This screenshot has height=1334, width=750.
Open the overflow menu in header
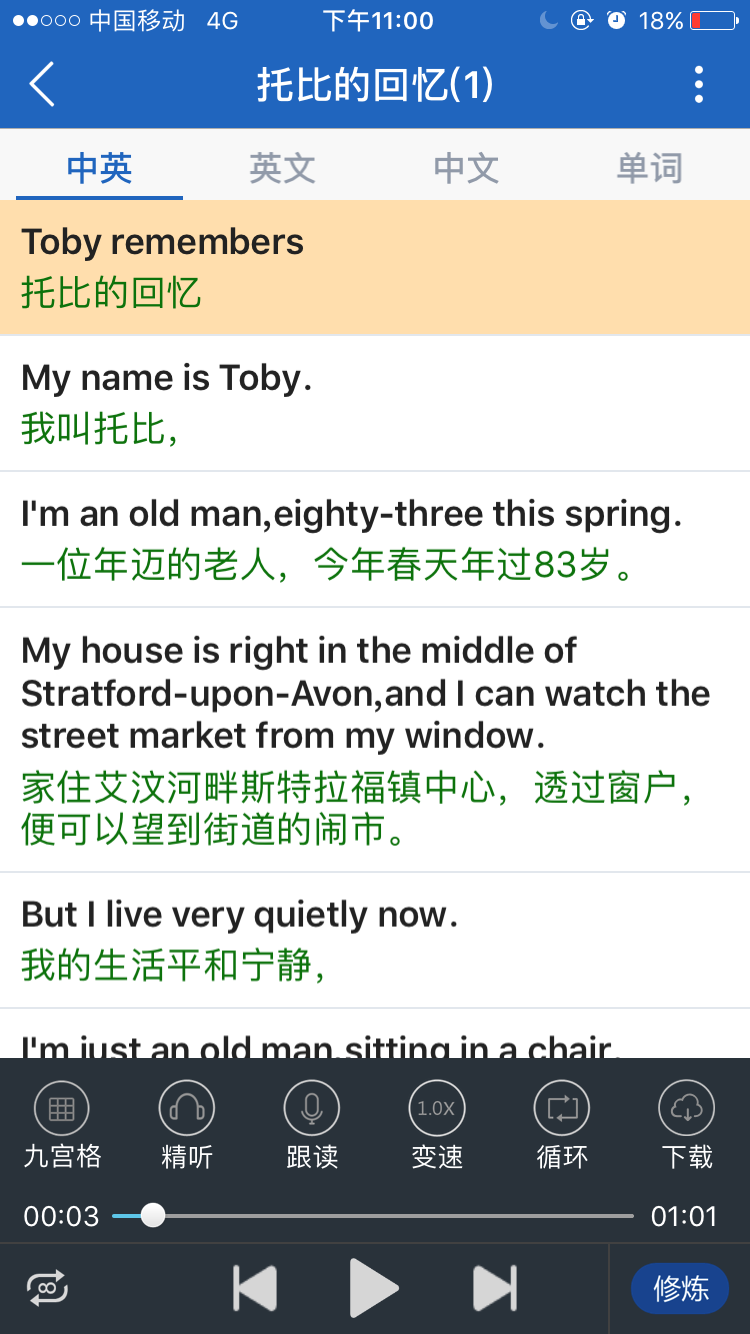(x=698, y=85)
